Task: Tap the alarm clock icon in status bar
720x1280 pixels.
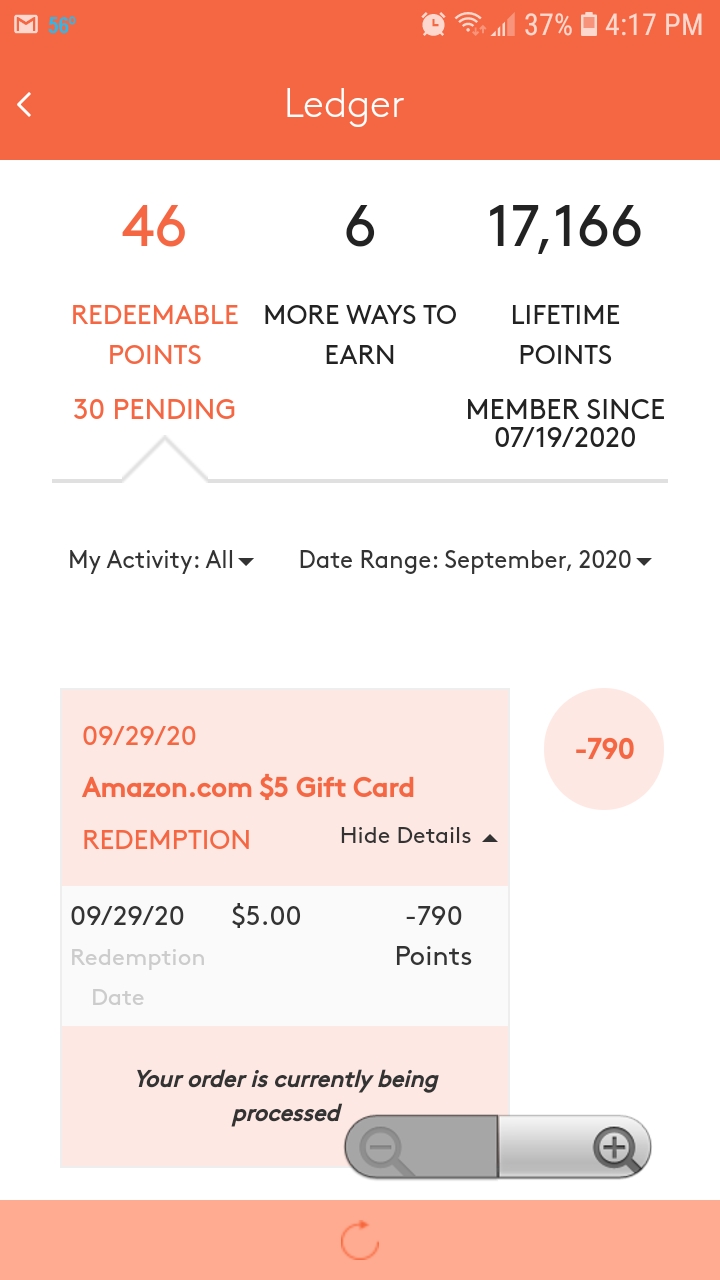Action: click(432, 24)
